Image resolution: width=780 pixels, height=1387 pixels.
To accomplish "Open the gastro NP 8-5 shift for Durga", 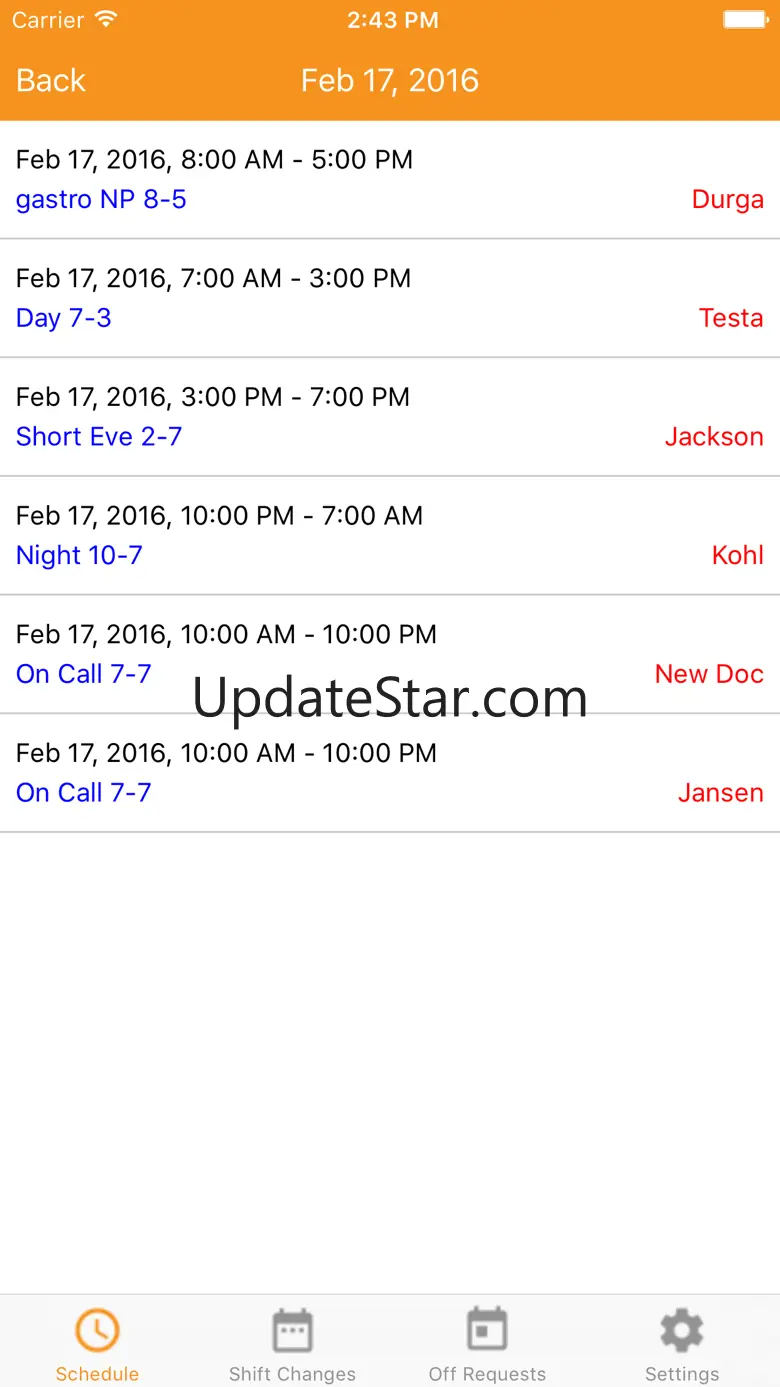I will click(x=390, y=180).
